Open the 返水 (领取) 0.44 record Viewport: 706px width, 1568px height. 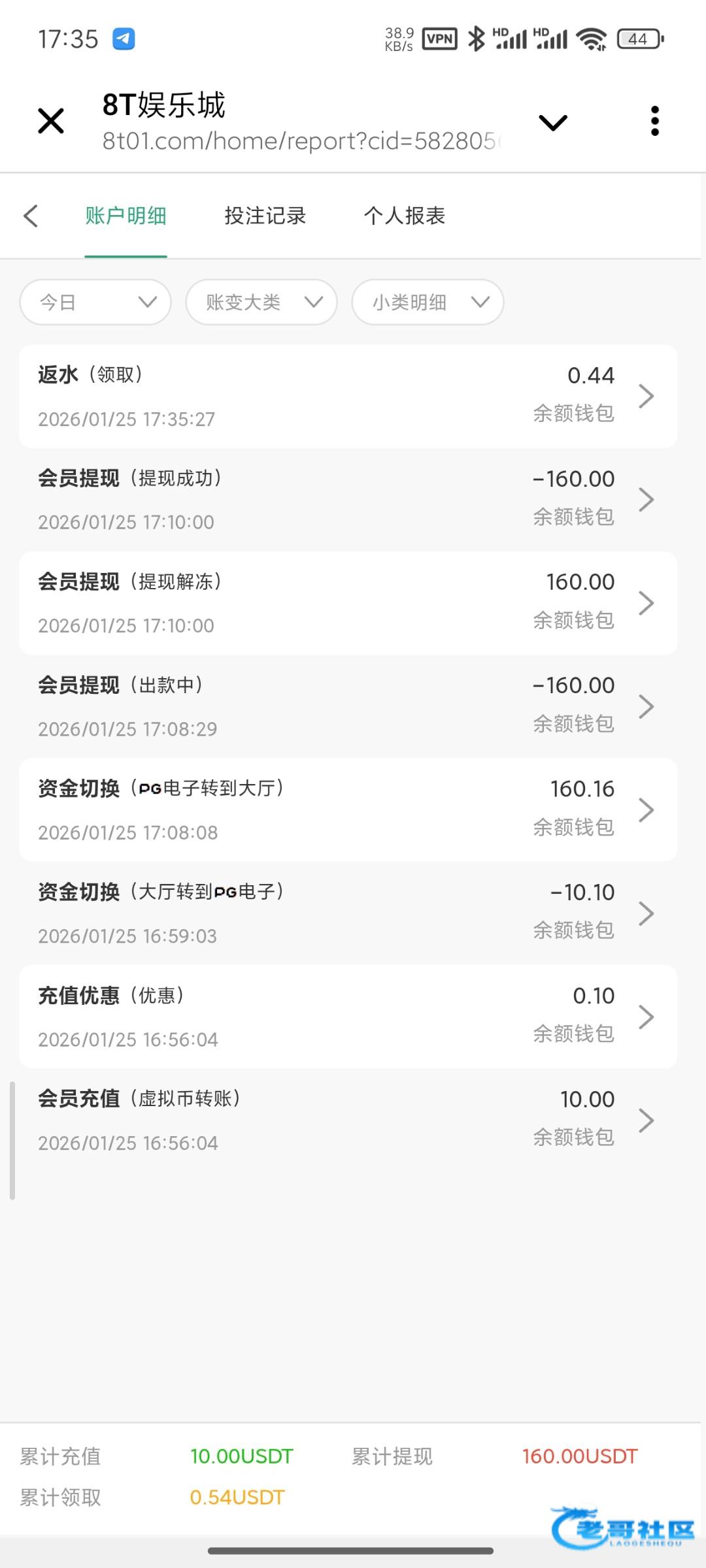[x=348, y=396]
